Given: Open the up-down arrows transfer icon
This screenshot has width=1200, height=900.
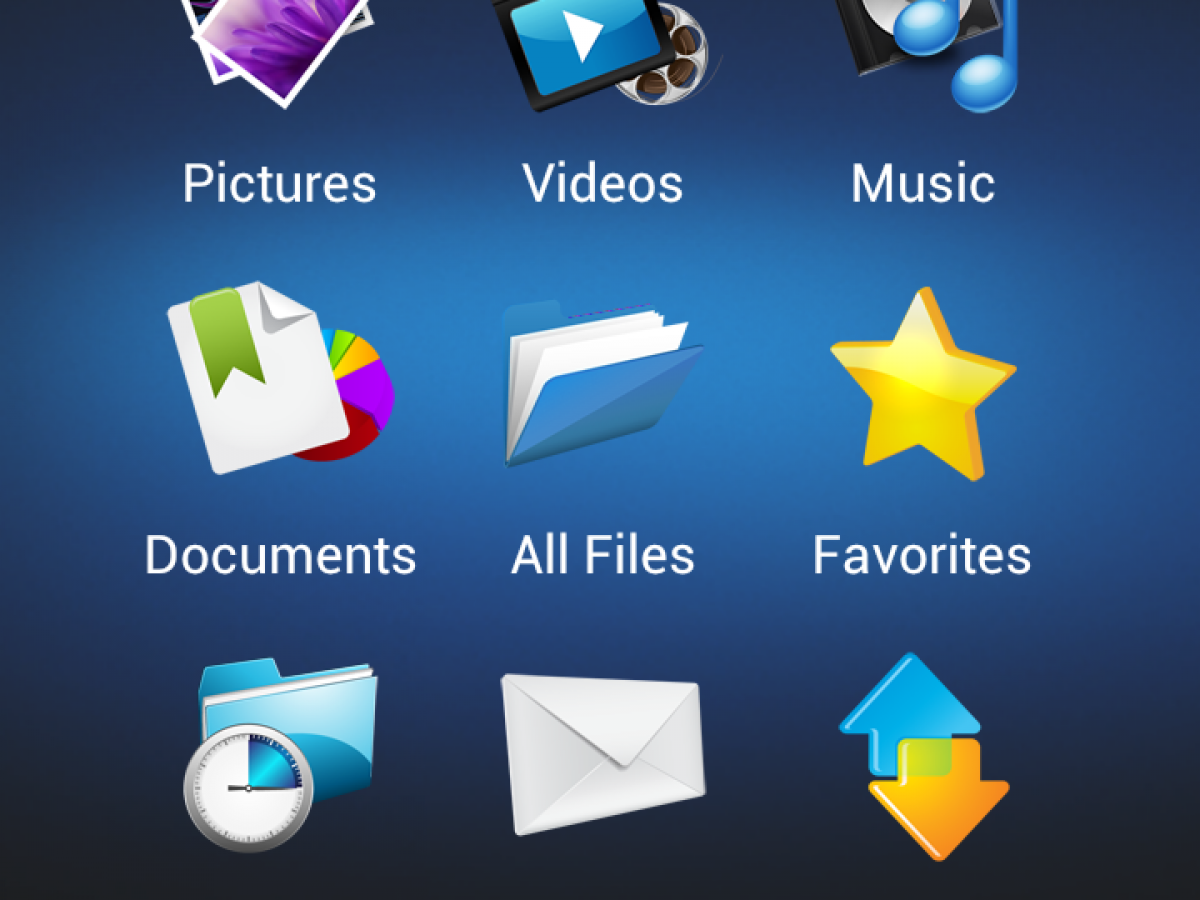Looking at the screenshot, I should tap(923, 755).
